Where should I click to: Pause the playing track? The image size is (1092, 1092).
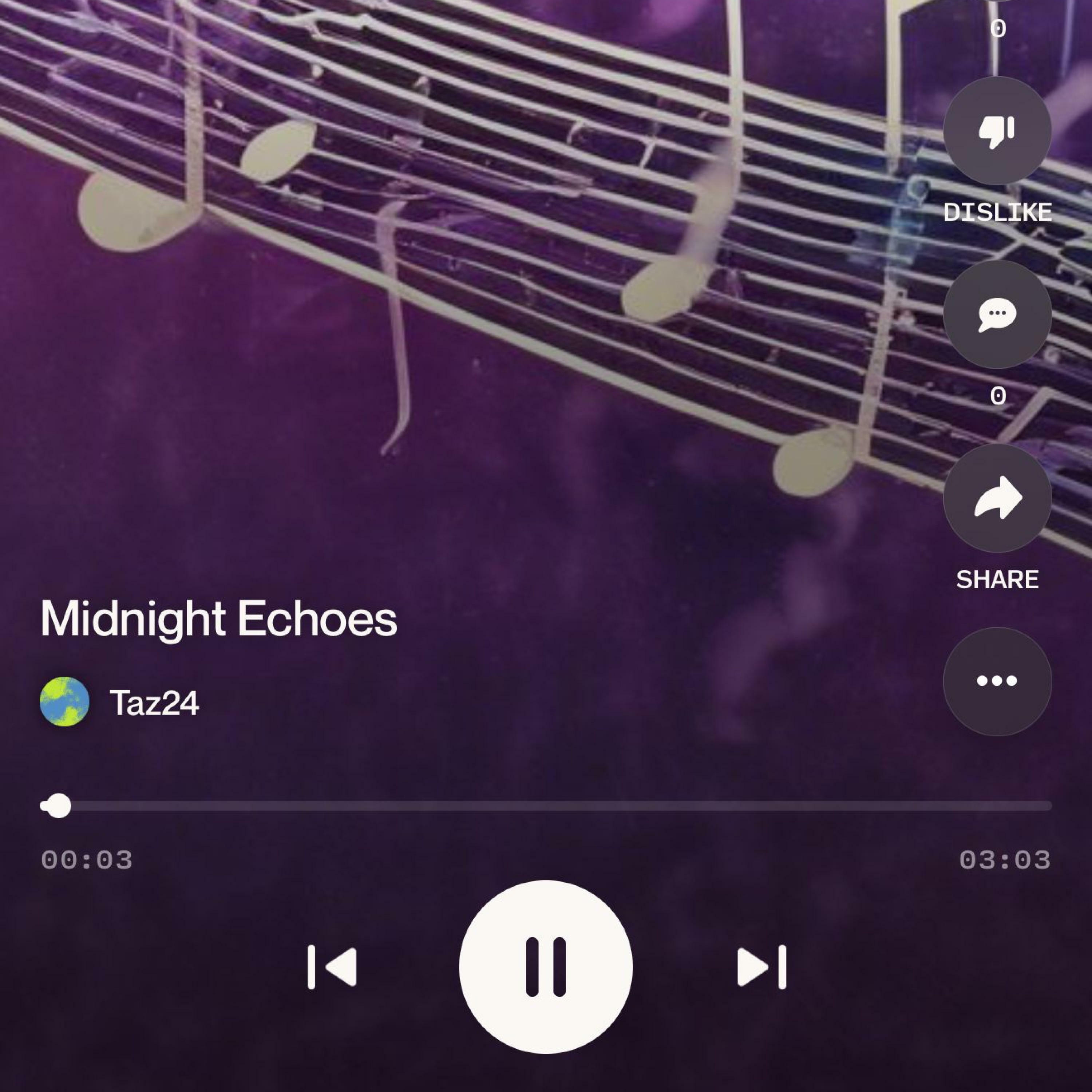(x=545, y=967)
